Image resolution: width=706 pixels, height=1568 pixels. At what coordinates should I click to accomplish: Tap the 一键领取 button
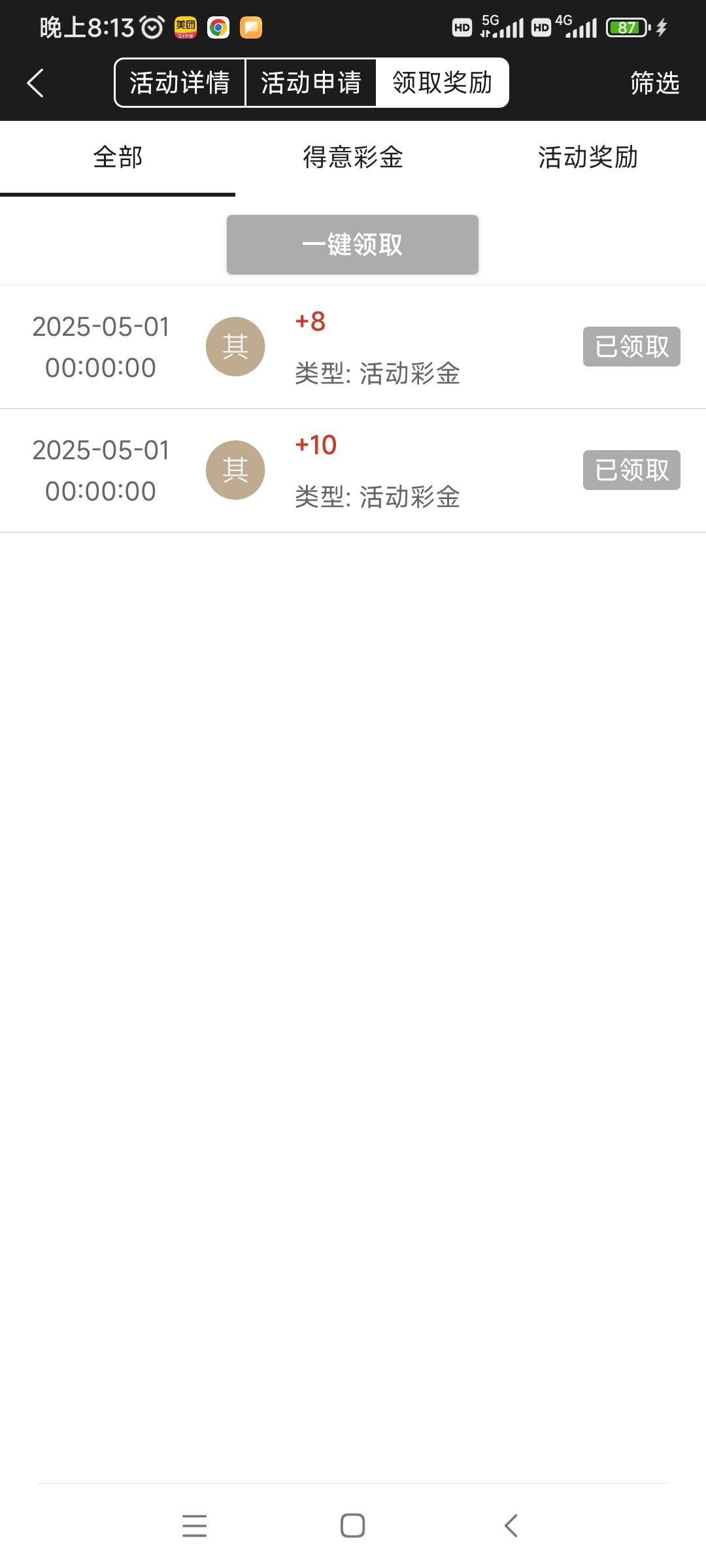(352, 244)
